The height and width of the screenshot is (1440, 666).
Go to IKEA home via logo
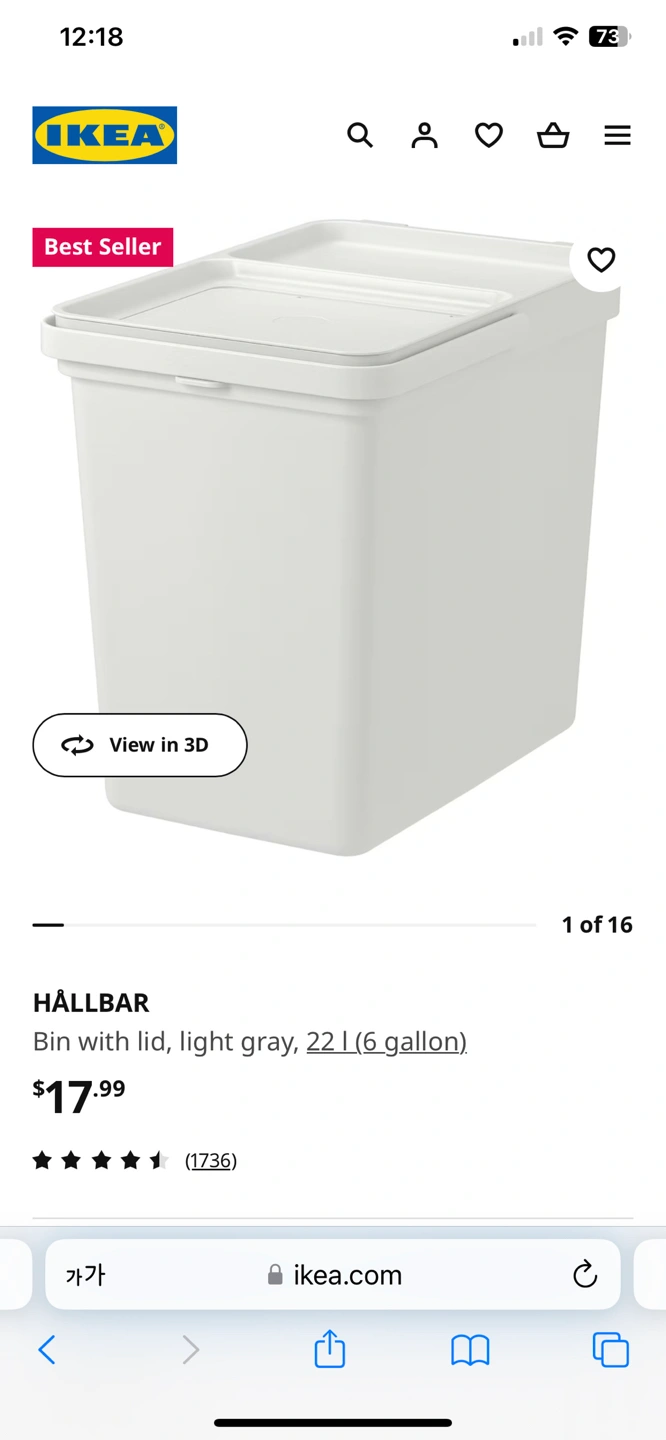point(104,135)
